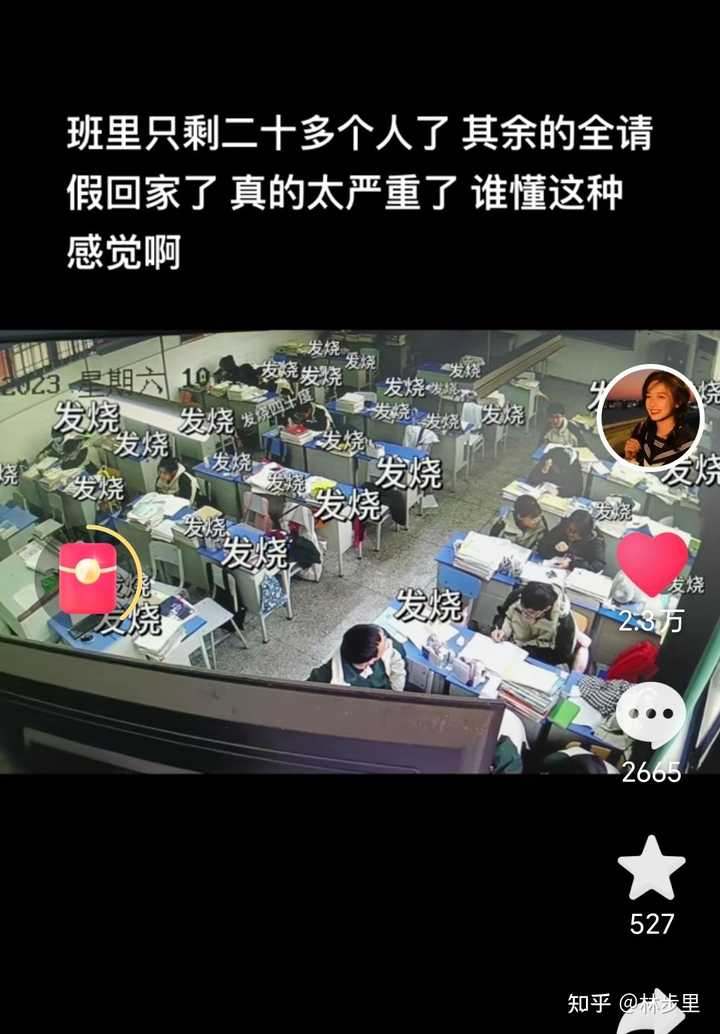Add the video to favorites with the star
The width and height of the screenshot is (720, 1034).
652,867
